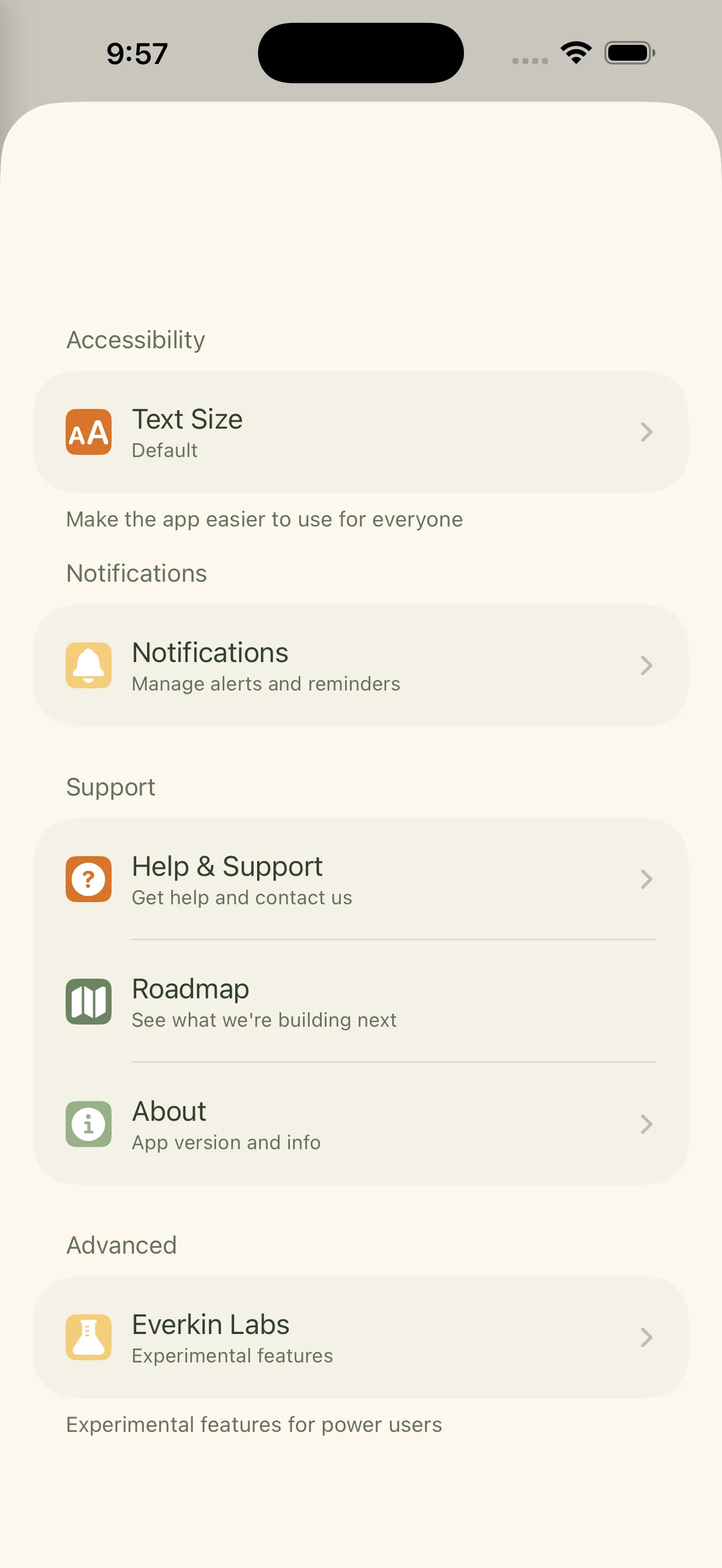Expand the Text Size row chevron
Viewport: 722px width, 1568px height.
[647, 432]
